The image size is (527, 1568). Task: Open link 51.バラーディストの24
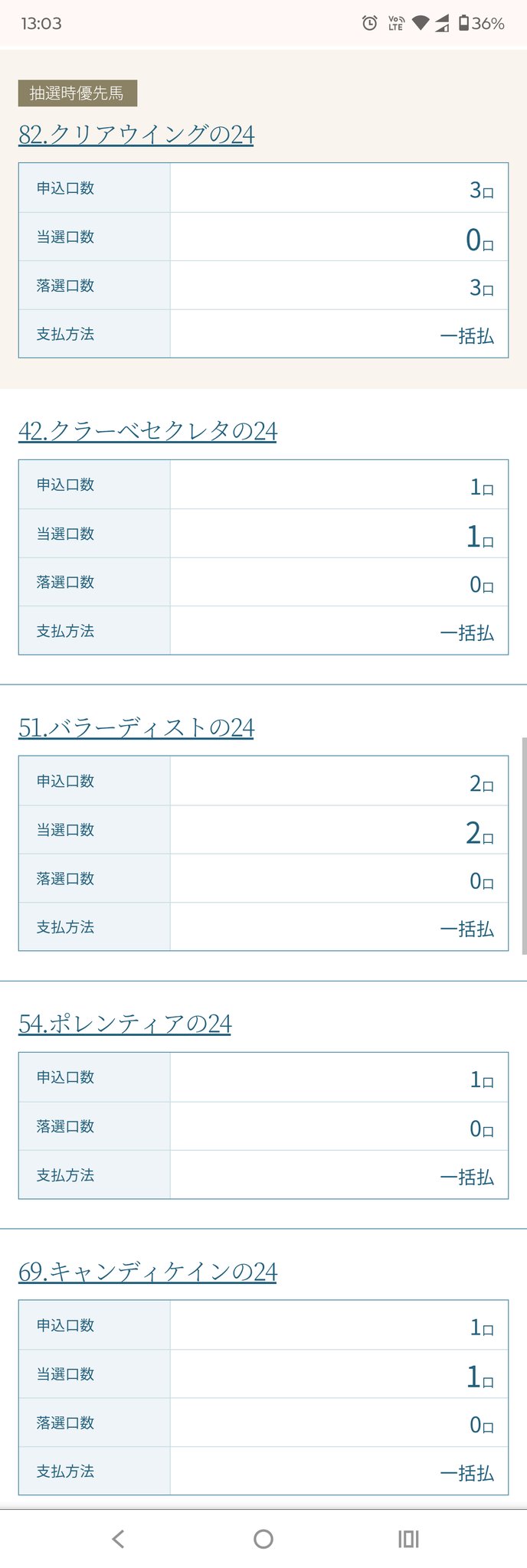pos(136,727)
